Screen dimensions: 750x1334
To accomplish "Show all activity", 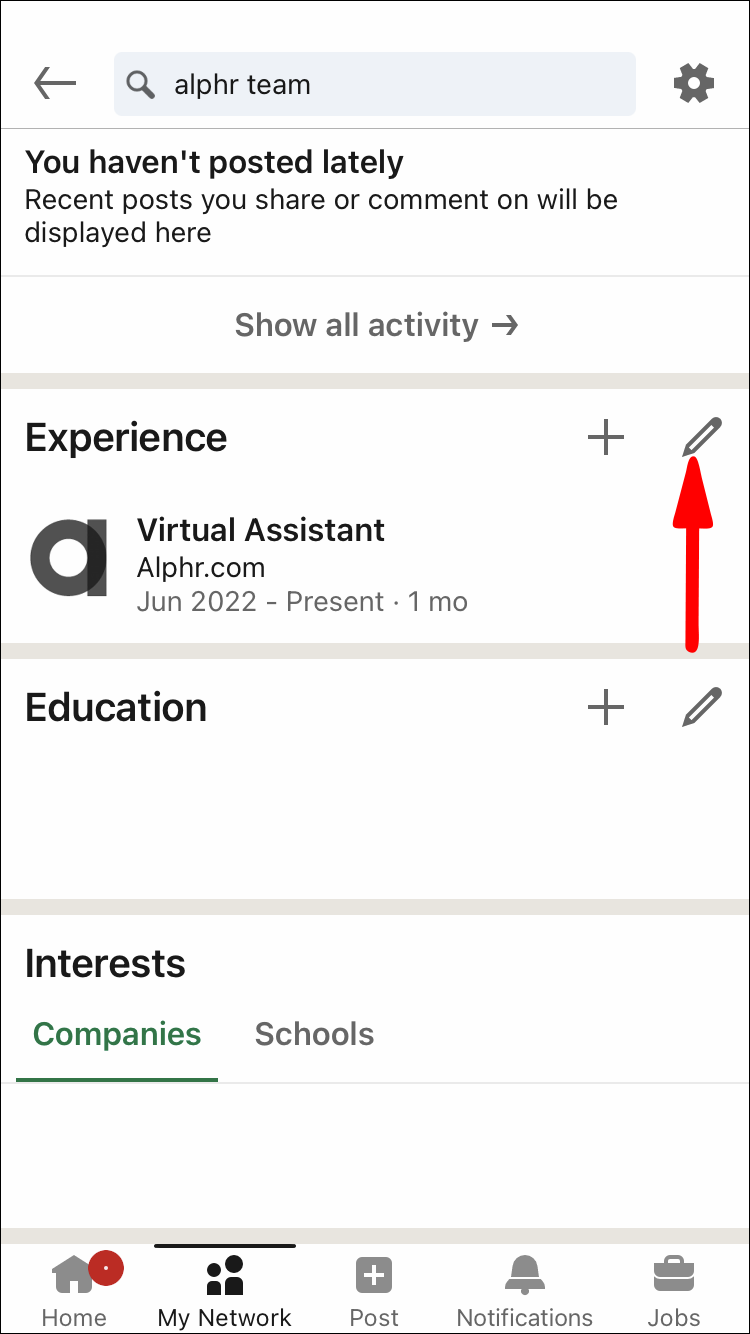I will [x=375, y=325].
